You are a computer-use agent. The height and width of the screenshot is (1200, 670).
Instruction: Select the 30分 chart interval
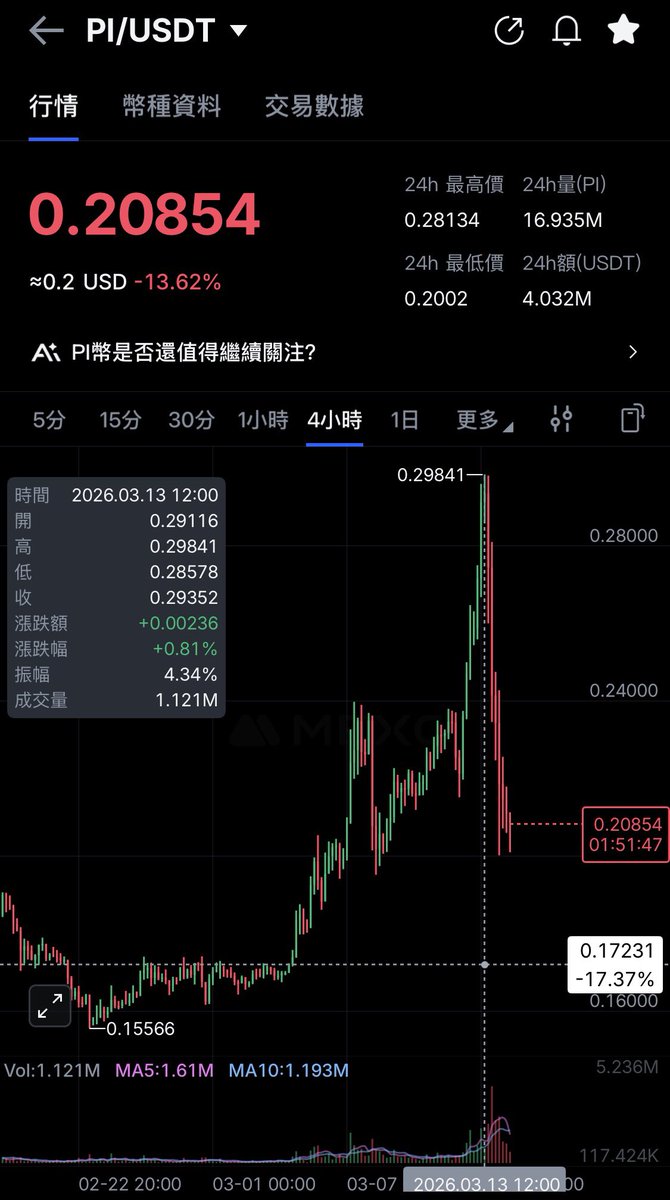pos(191,420)
